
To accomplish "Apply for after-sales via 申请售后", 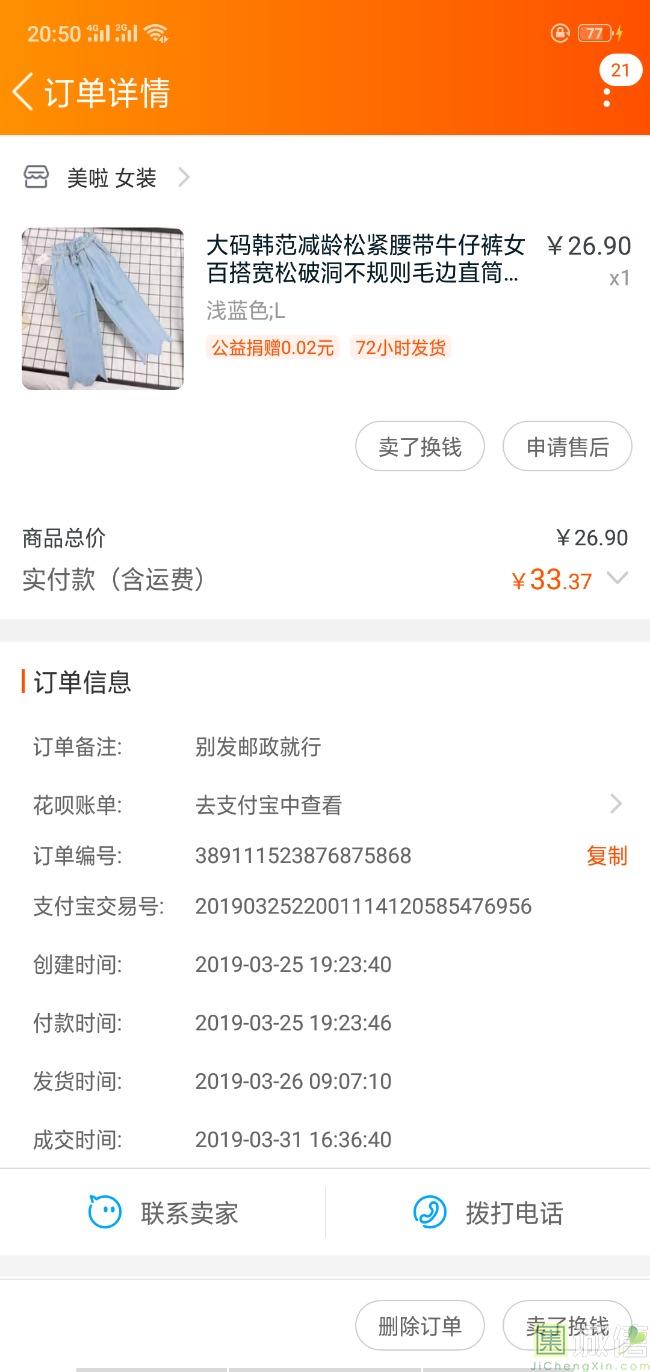I will tap(567, 447).
